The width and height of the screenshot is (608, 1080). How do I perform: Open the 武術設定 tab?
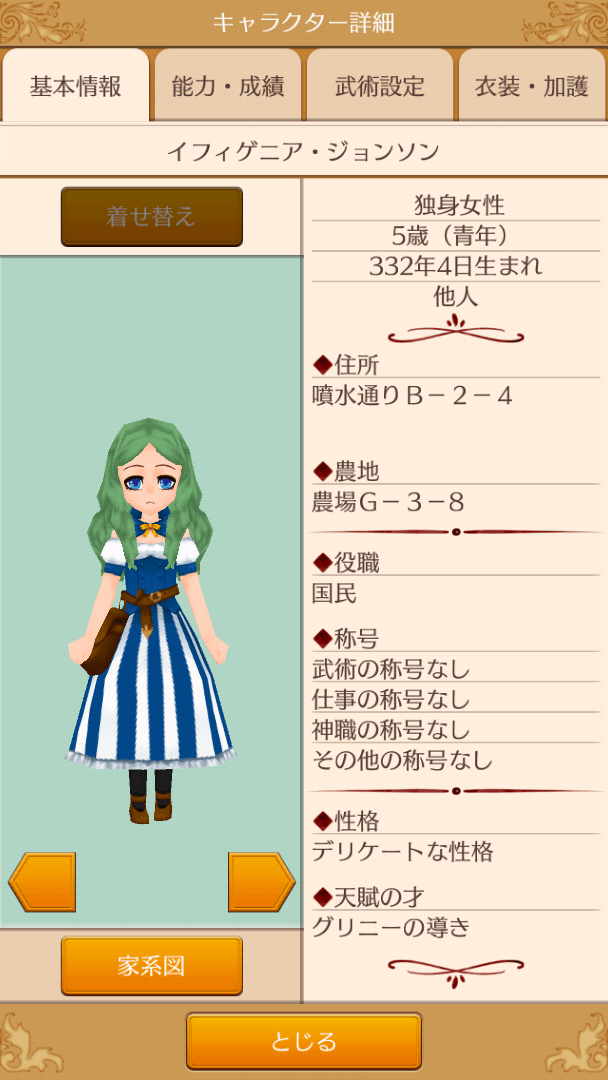(x=380, y=86)
